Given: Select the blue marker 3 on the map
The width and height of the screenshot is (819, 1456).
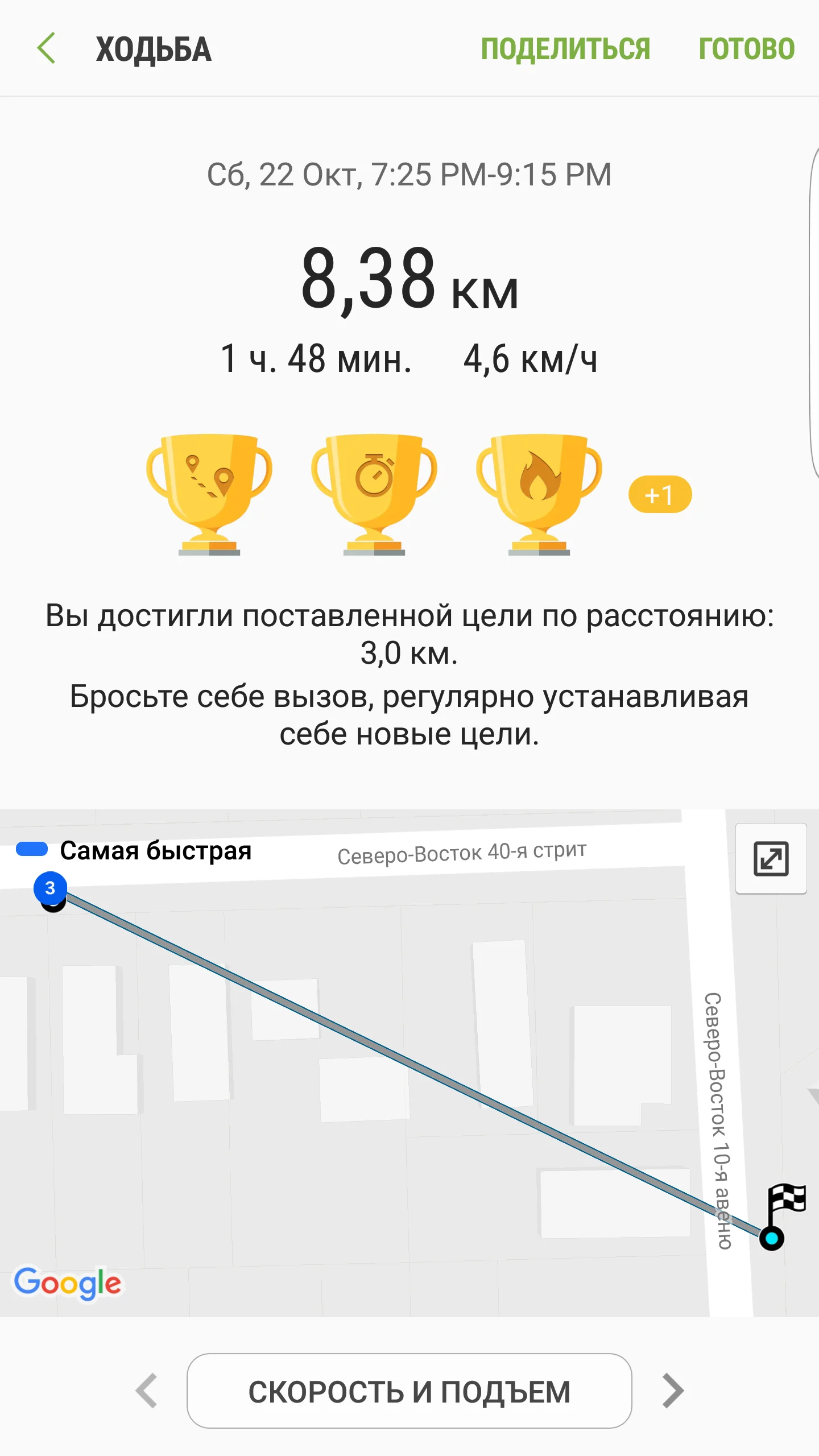Looking at the screenshot, I should click(x=50, y=888).
